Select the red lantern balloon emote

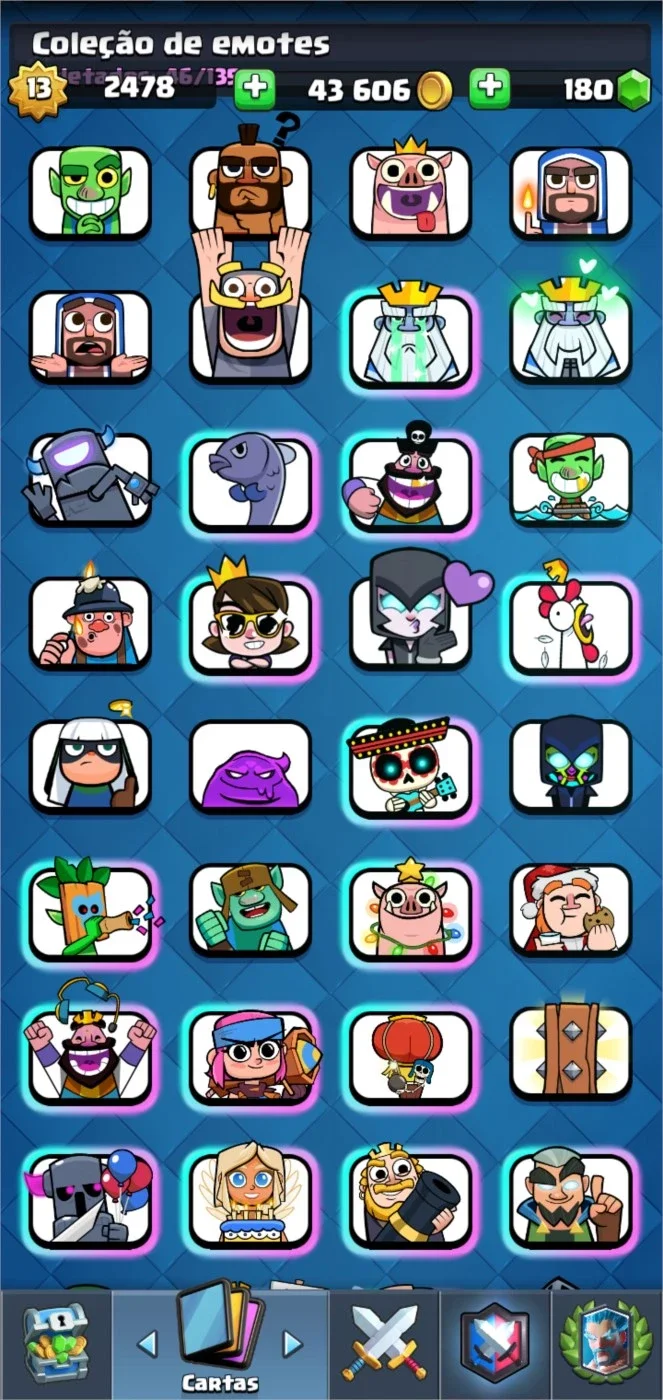(410, 1055)
